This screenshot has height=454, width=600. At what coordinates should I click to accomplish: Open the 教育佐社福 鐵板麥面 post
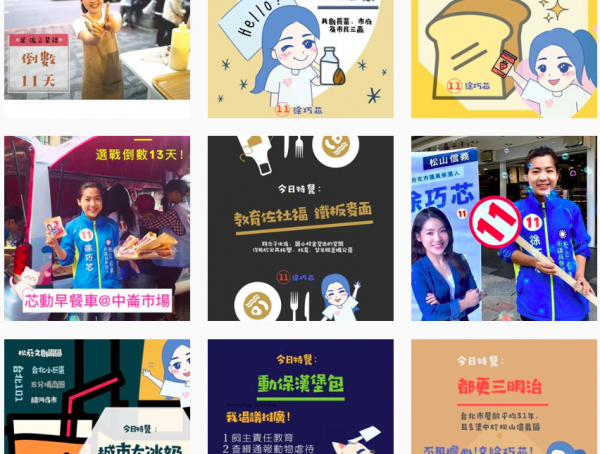click(x=300, y=228)
